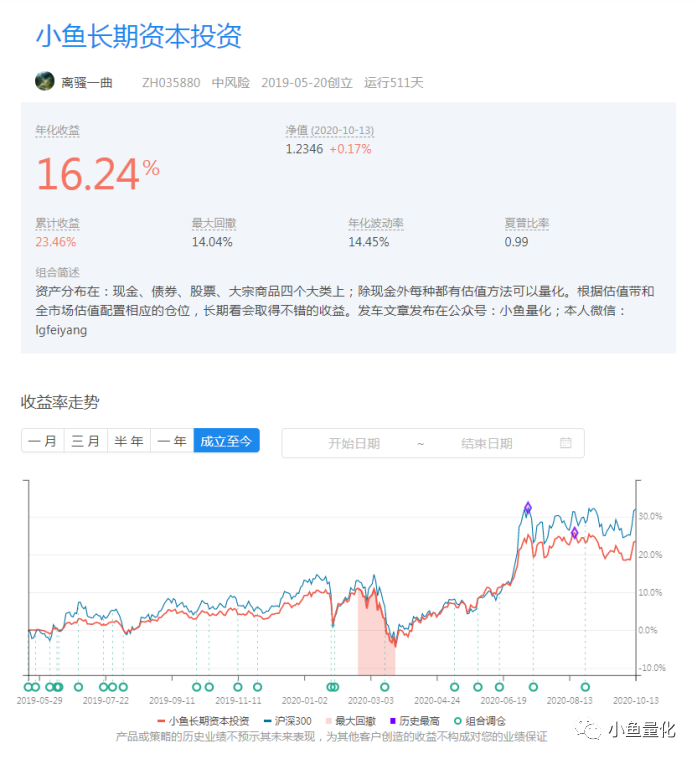Toggle 组合调仓 markers in the legend
698x760 pixels.
point(479,721)
